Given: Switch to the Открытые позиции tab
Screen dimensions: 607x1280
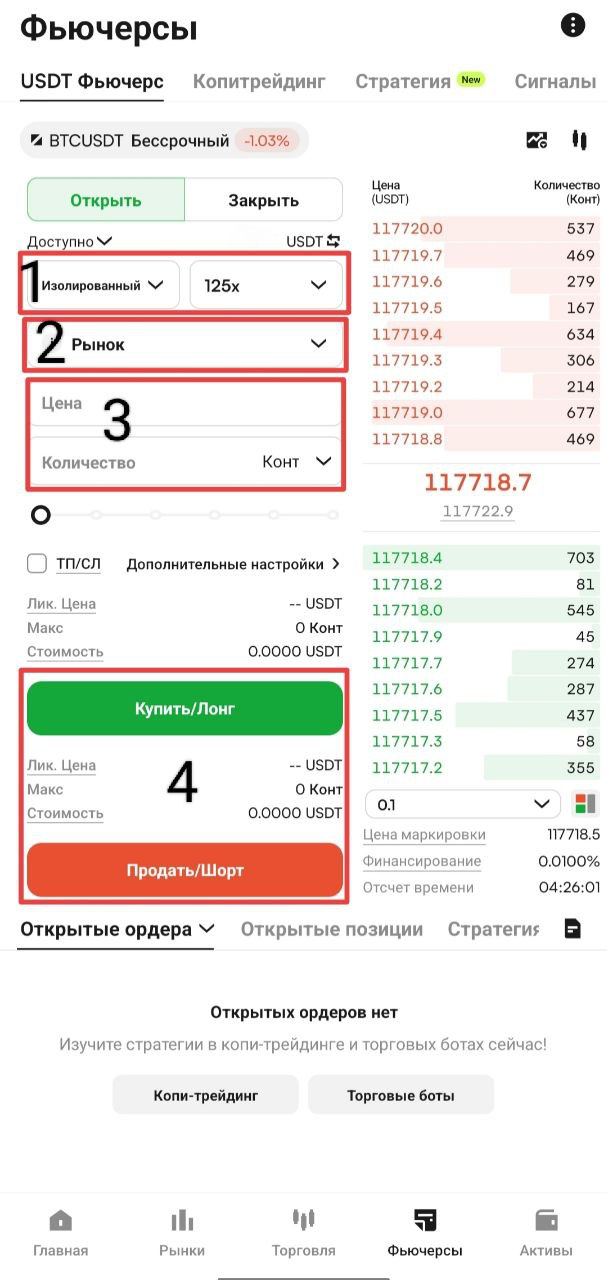Looking at the screenshot, I should click(x=332, y=929).
